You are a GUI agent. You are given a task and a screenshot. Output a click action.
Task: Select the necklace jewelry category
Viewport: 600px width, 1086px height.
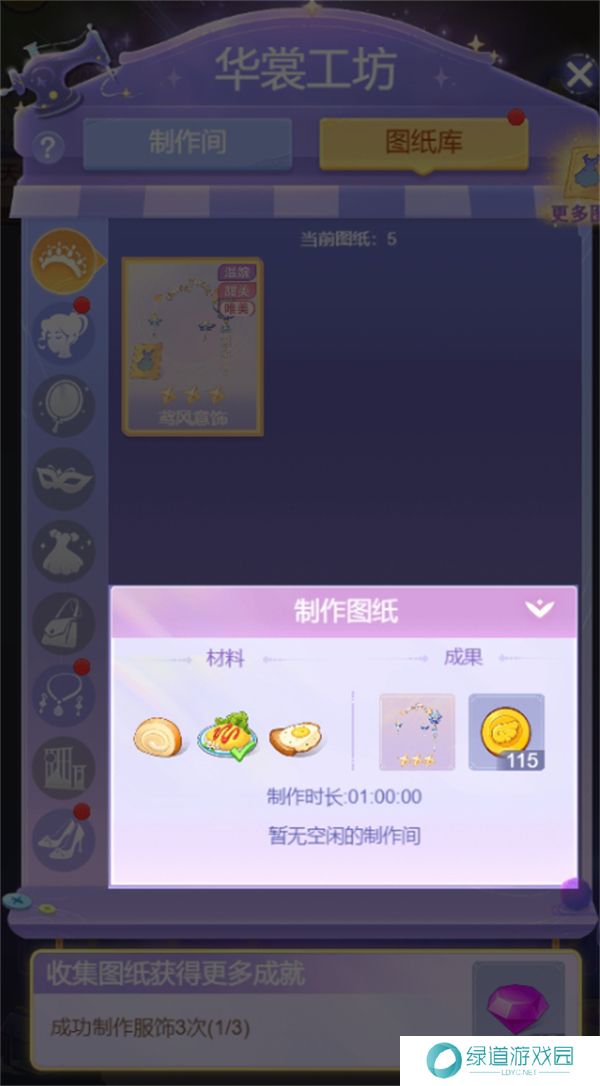[x=64, y=695]
